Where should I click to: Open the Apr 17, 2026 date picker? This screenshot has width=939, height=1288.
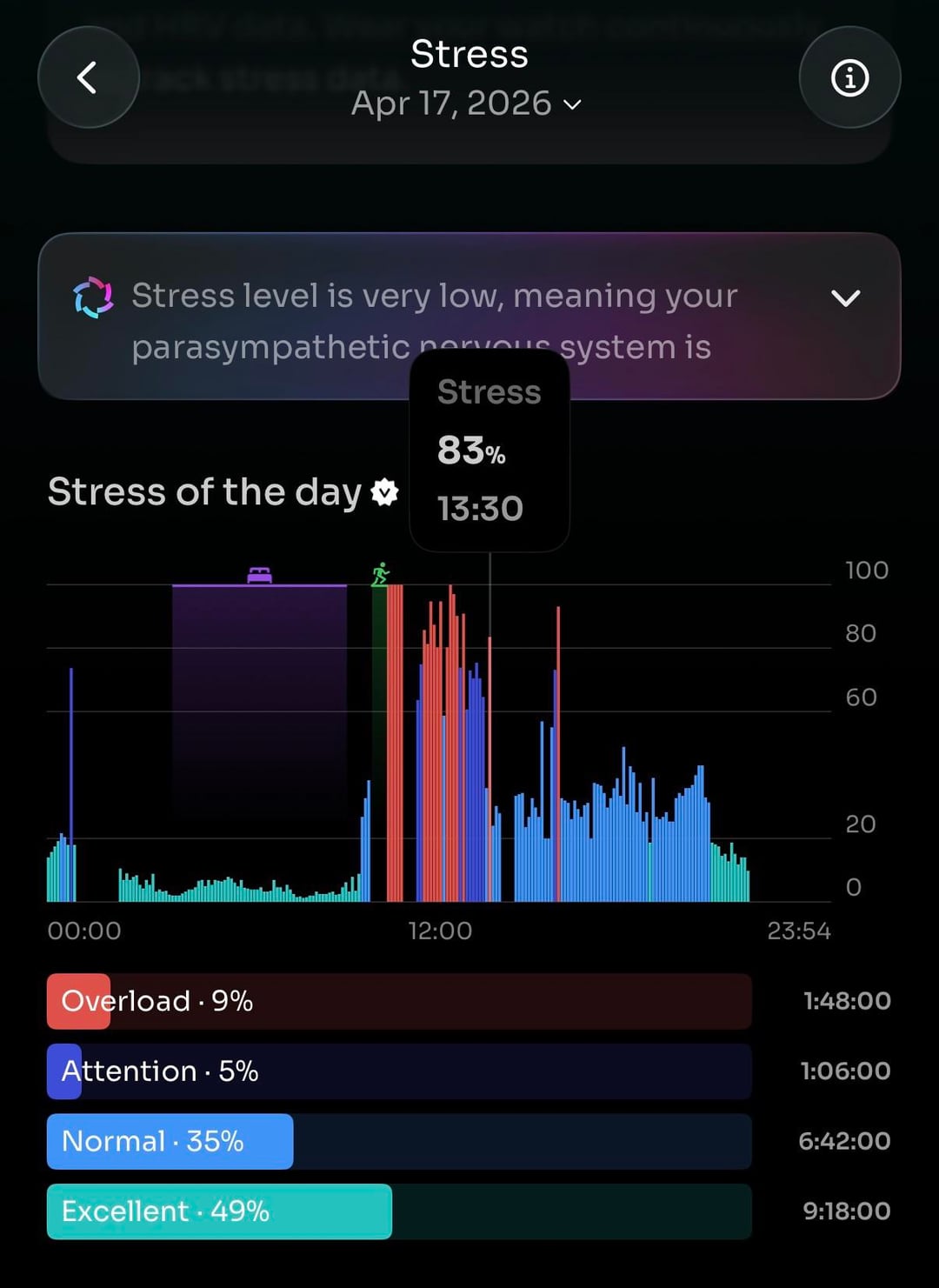click(x=467, y=103)
